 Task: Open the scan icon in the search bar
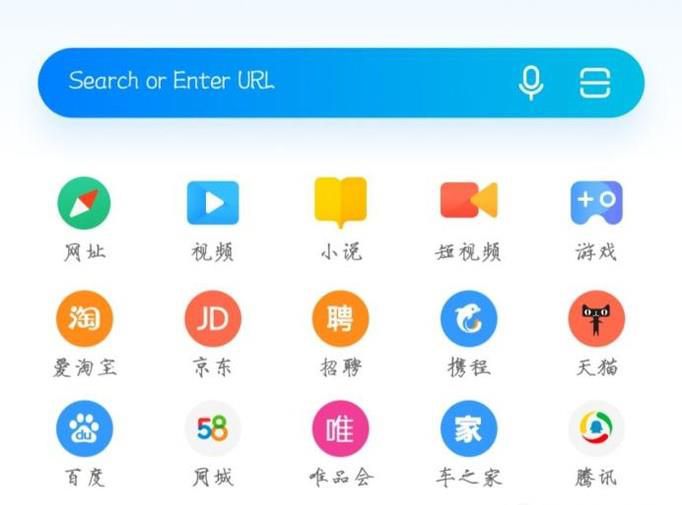pyautogui.click(x=595, y=82)
